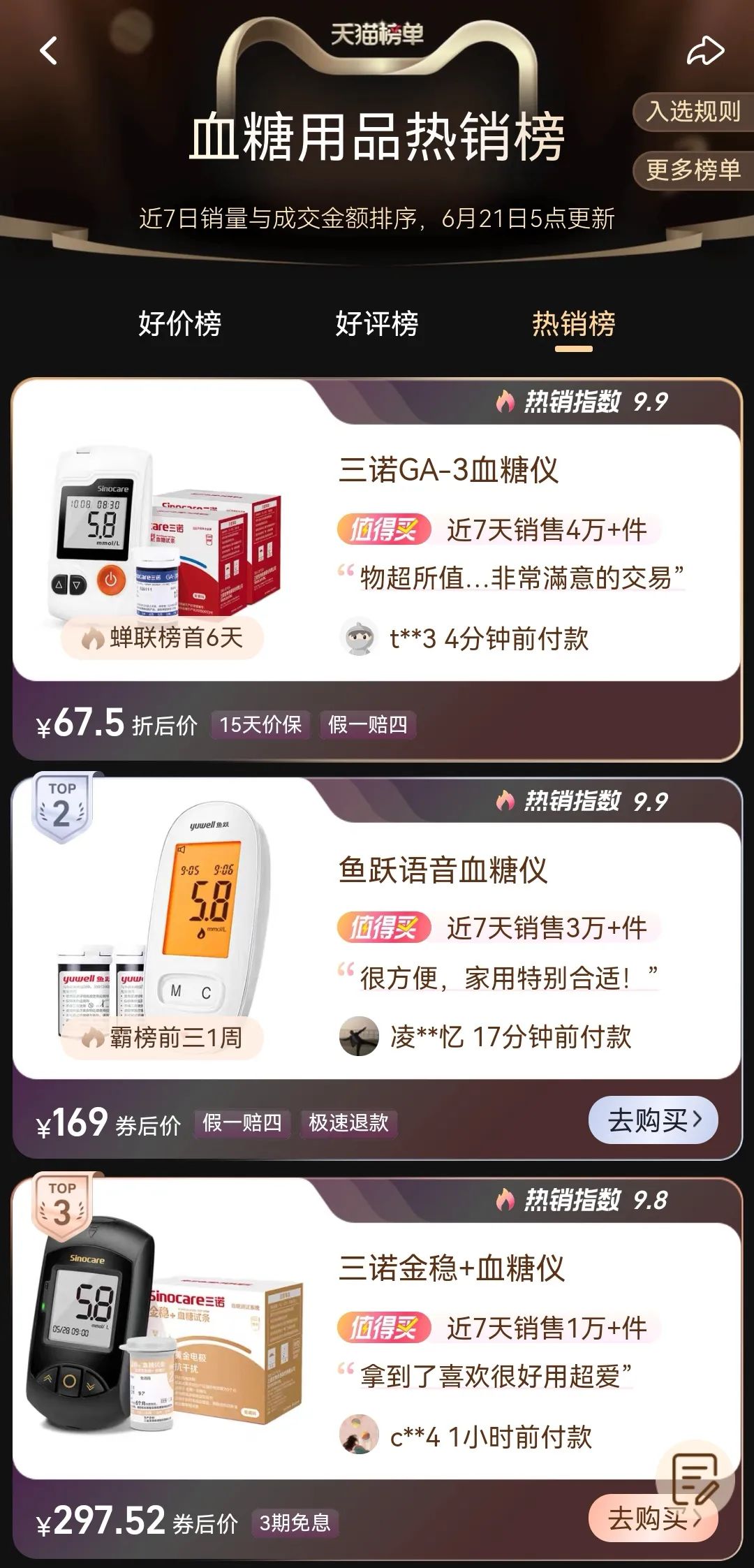Open the 三诺GA-3血糖仪 product card
754x1568 pixels.
tap(377, 569)
